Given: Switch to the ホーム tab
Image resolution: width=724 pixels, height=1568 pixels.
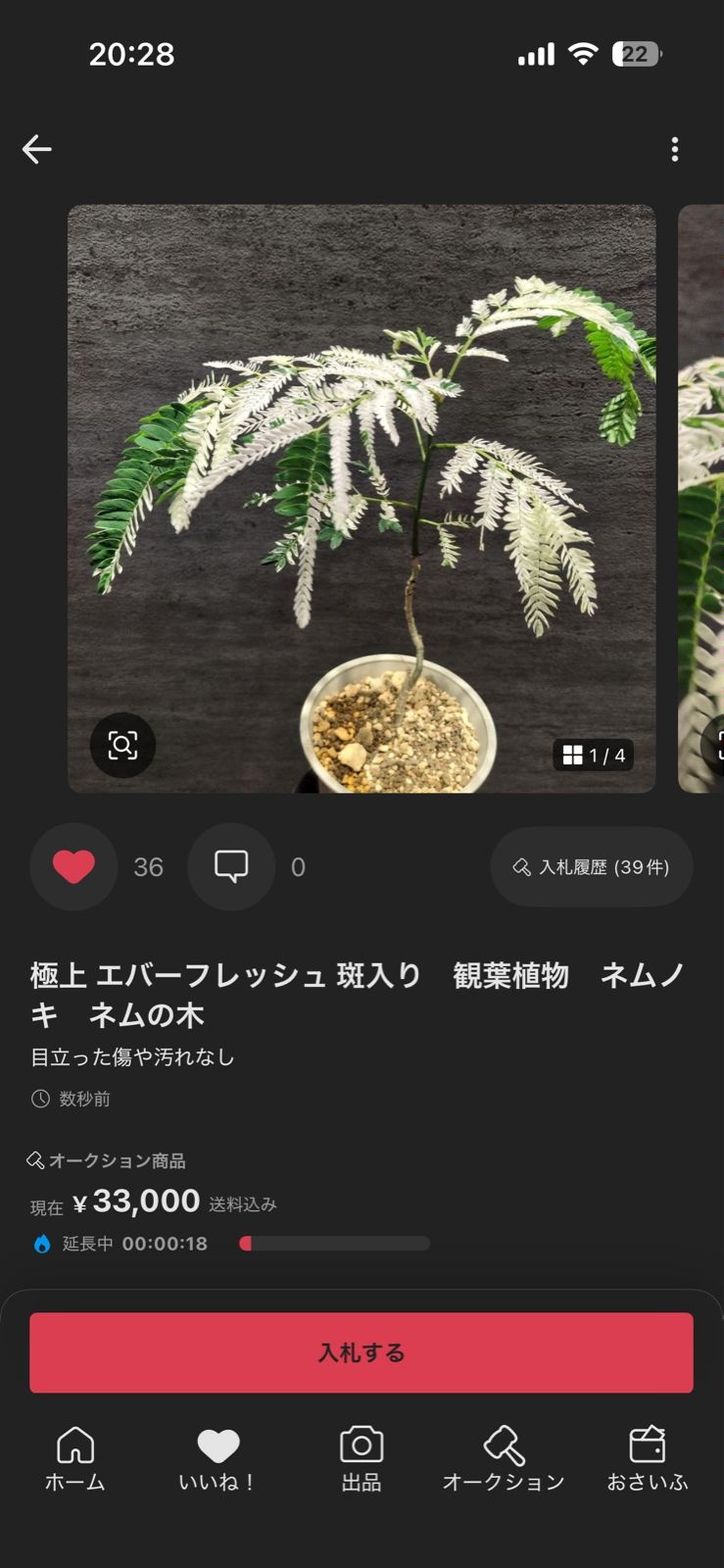Looking at the screenshot, I should pyautogui.click(x=75, y=1460).
